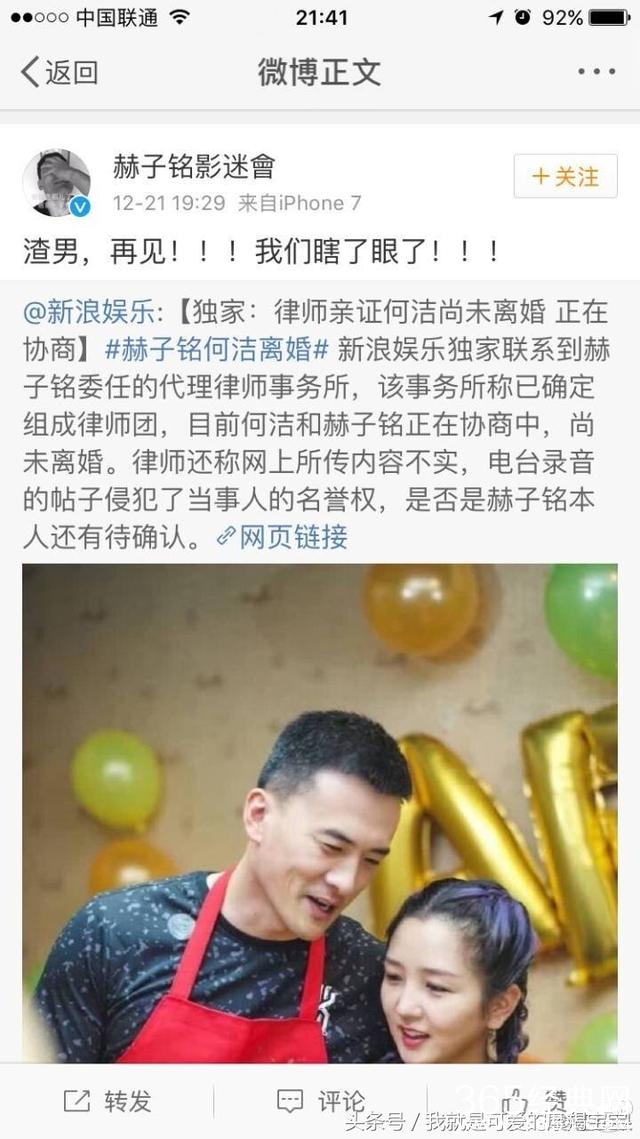
Task: Go back using the 返回 button
Action: [60, 72]
